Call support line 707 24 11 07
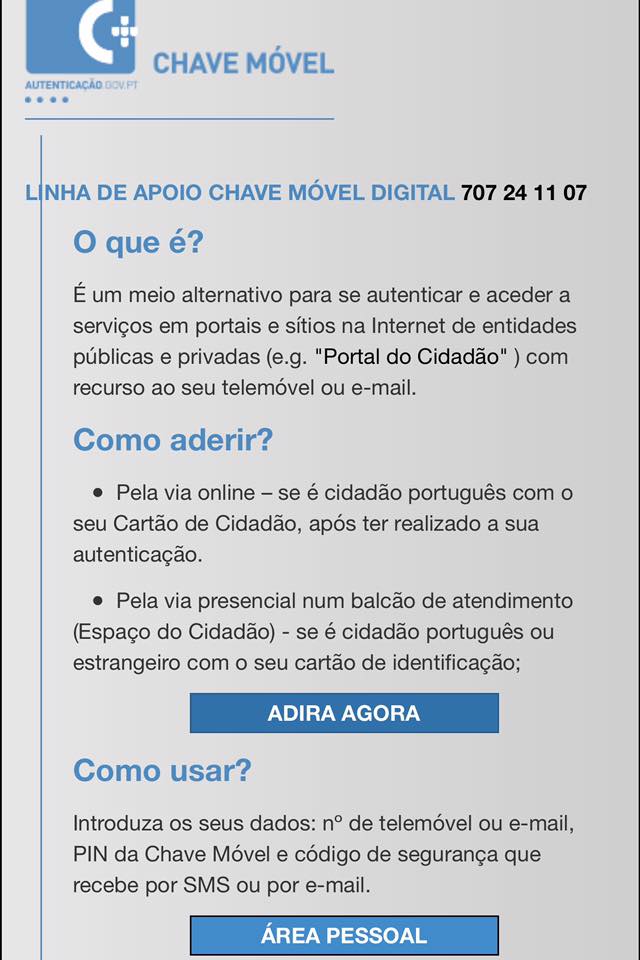640x960 pixels. click(524, 193)
